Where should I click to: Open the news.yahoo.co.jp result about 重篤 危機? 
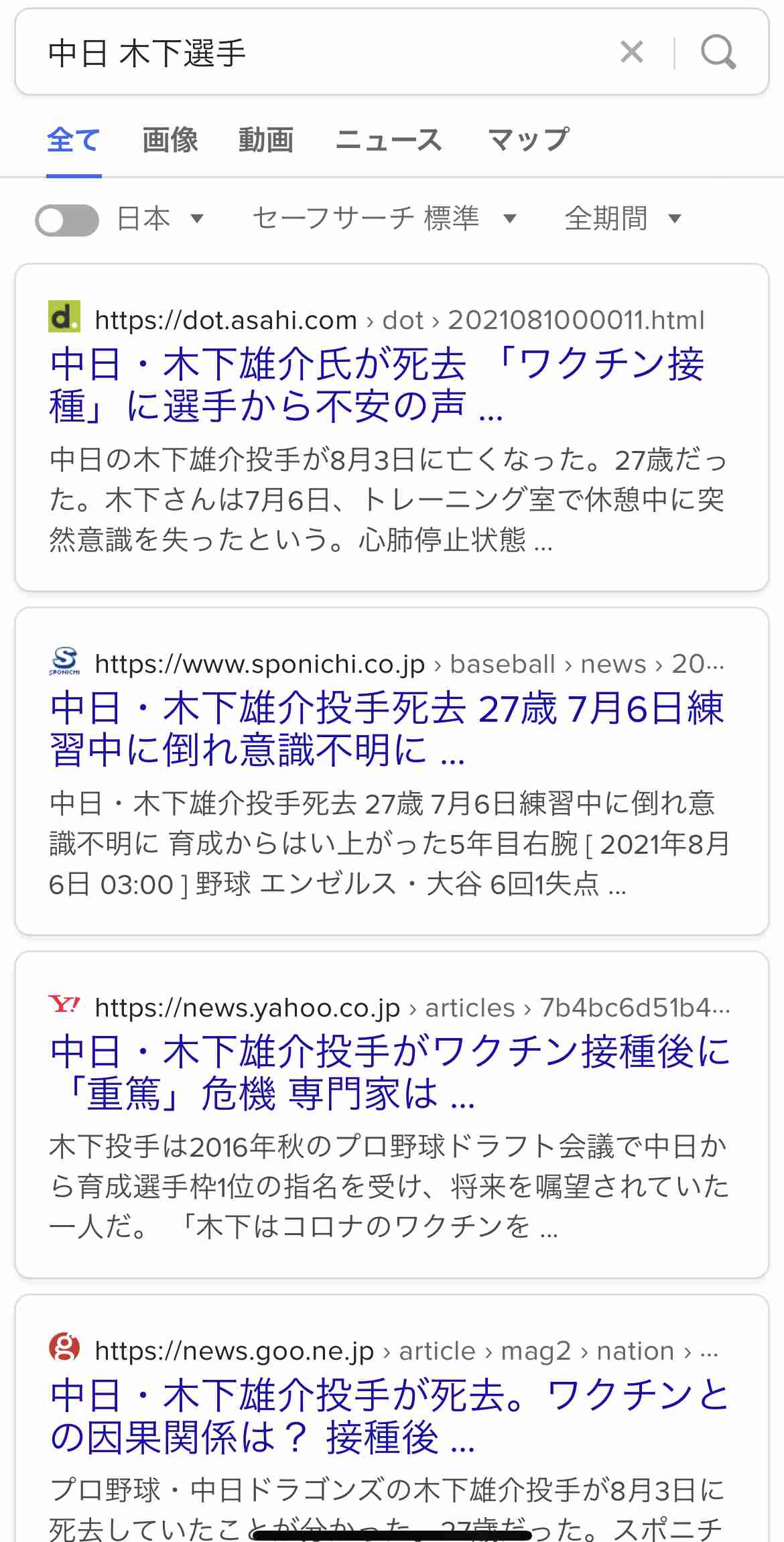pyautogui.click(x=390, y=1072)
